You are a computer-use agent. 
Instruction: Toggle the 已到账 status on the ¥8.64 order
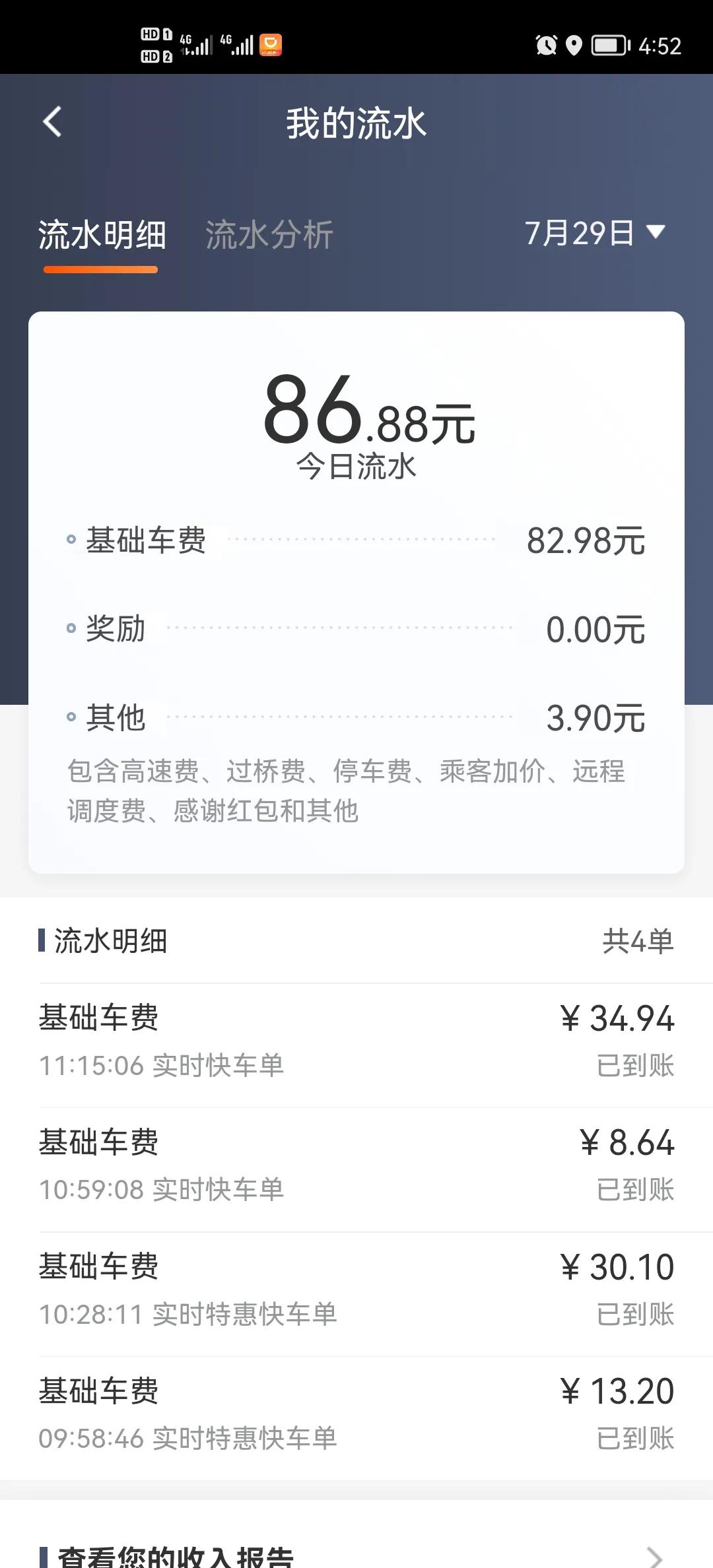tap(634, 1189)
